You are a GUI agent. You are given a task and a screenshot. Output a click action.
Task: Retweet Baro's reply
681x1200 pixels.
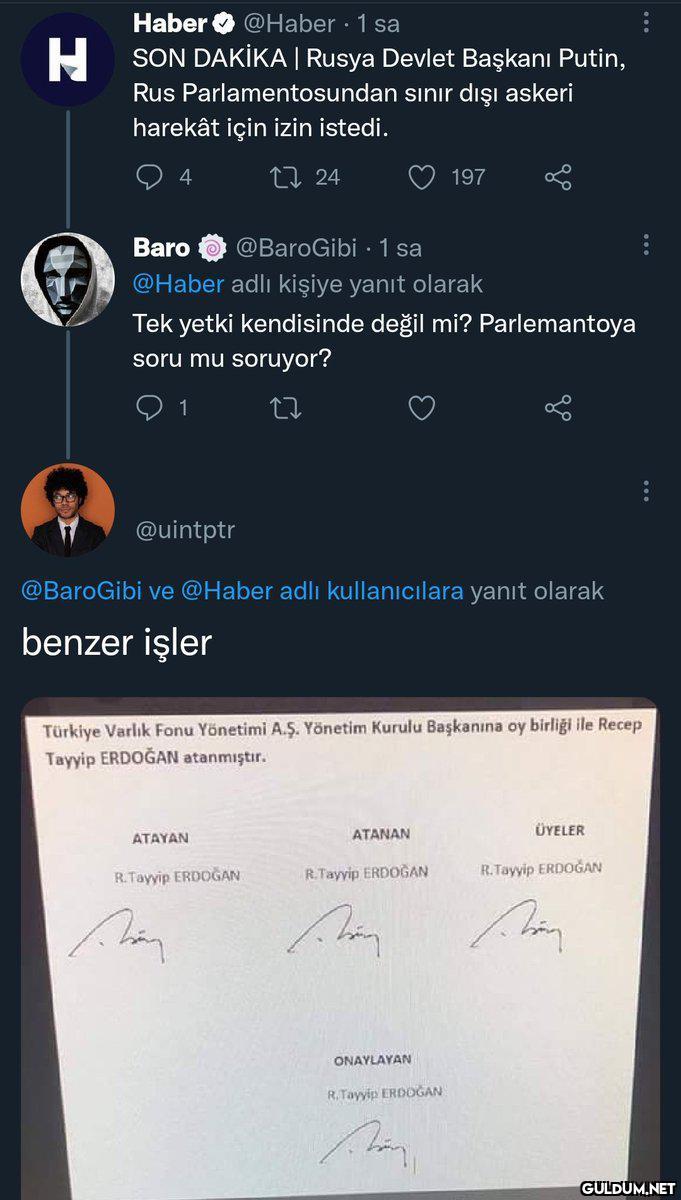(x=285, y=408)
